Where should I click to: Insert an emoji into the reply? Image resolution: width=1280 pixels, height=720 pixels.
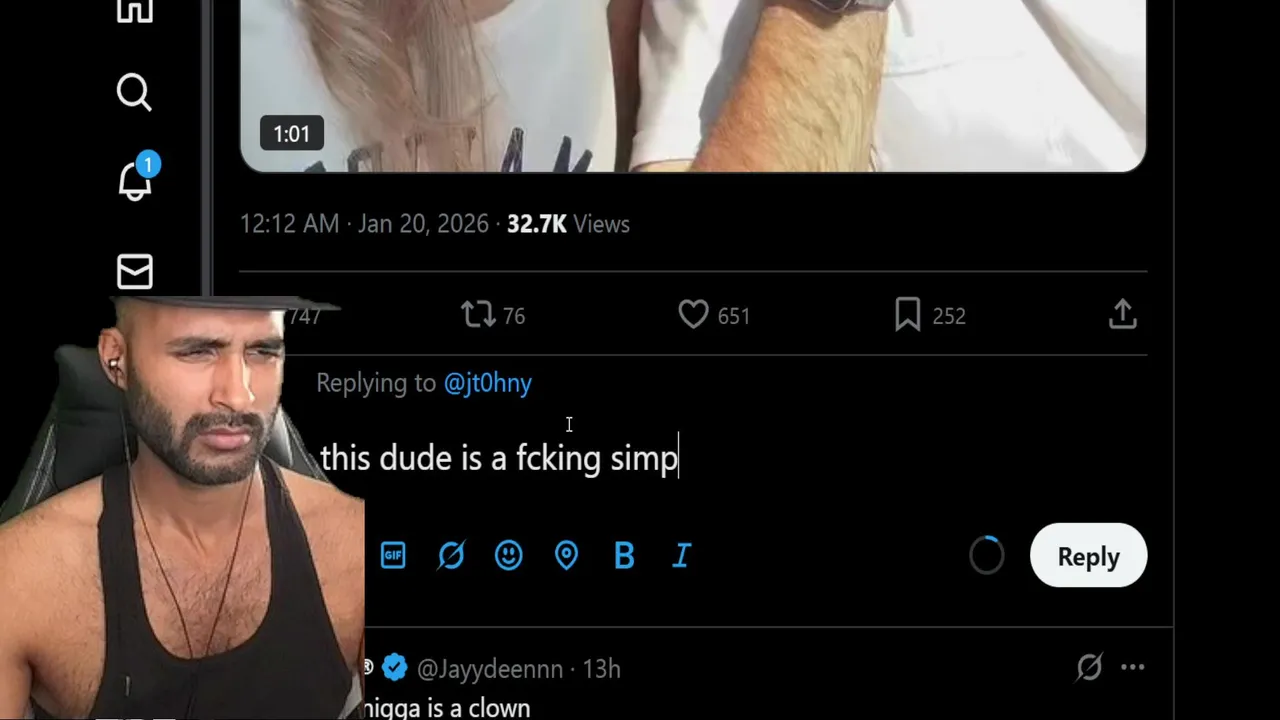508,555
